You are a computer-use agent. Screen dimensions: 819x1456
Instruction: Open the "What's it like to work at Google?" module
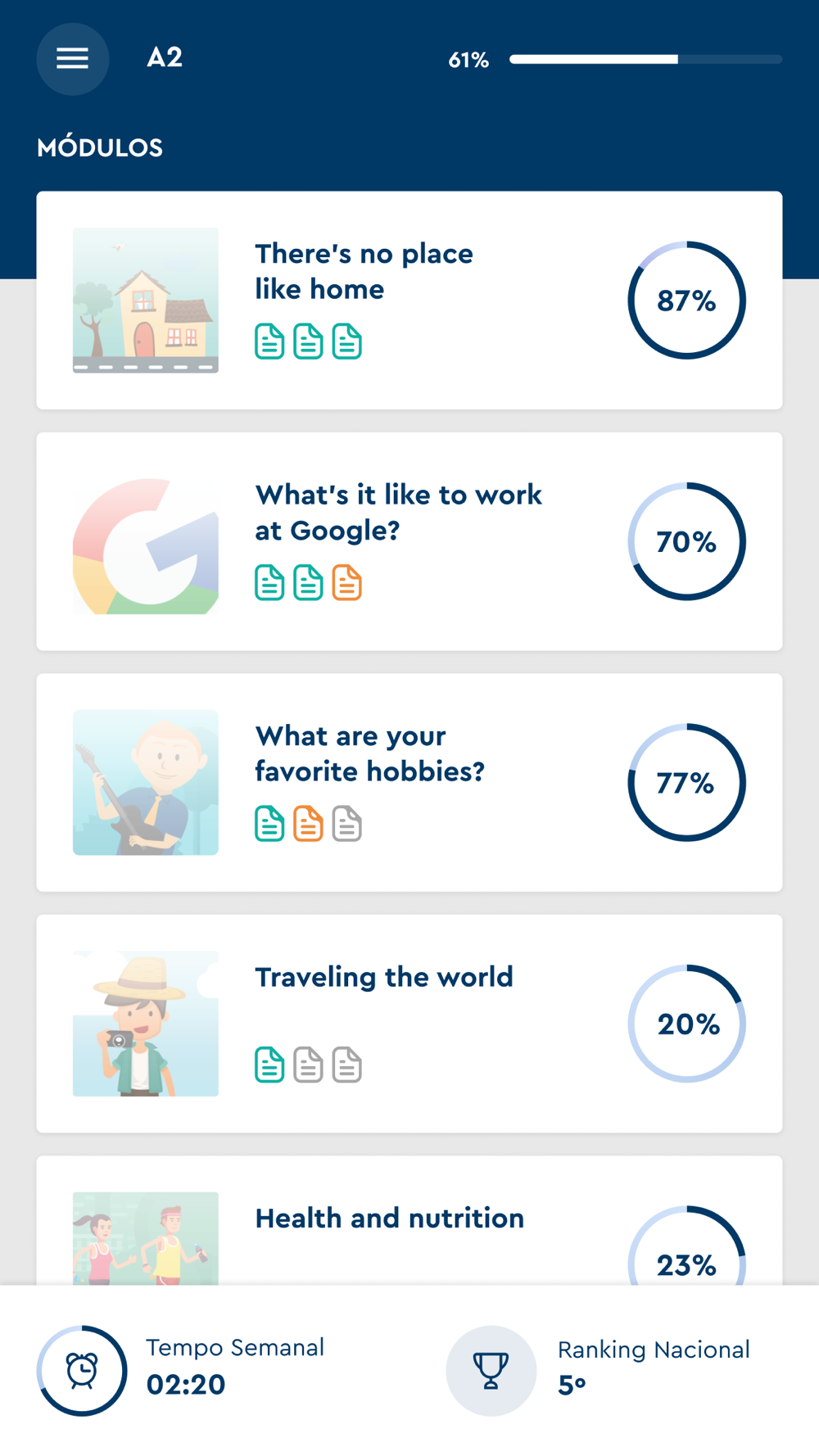(409, 541)
